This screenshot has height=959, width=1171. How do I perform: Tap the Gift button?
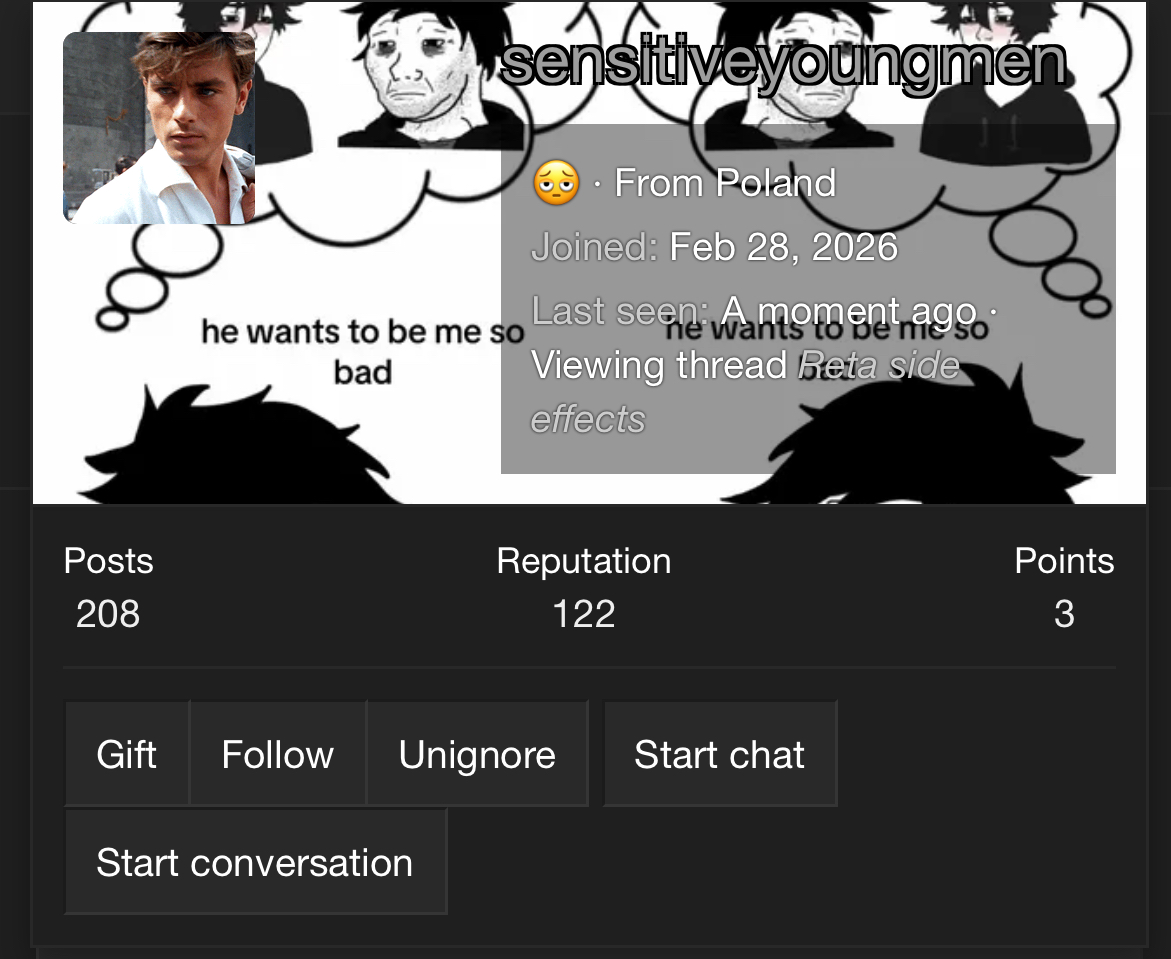(127, 754)
